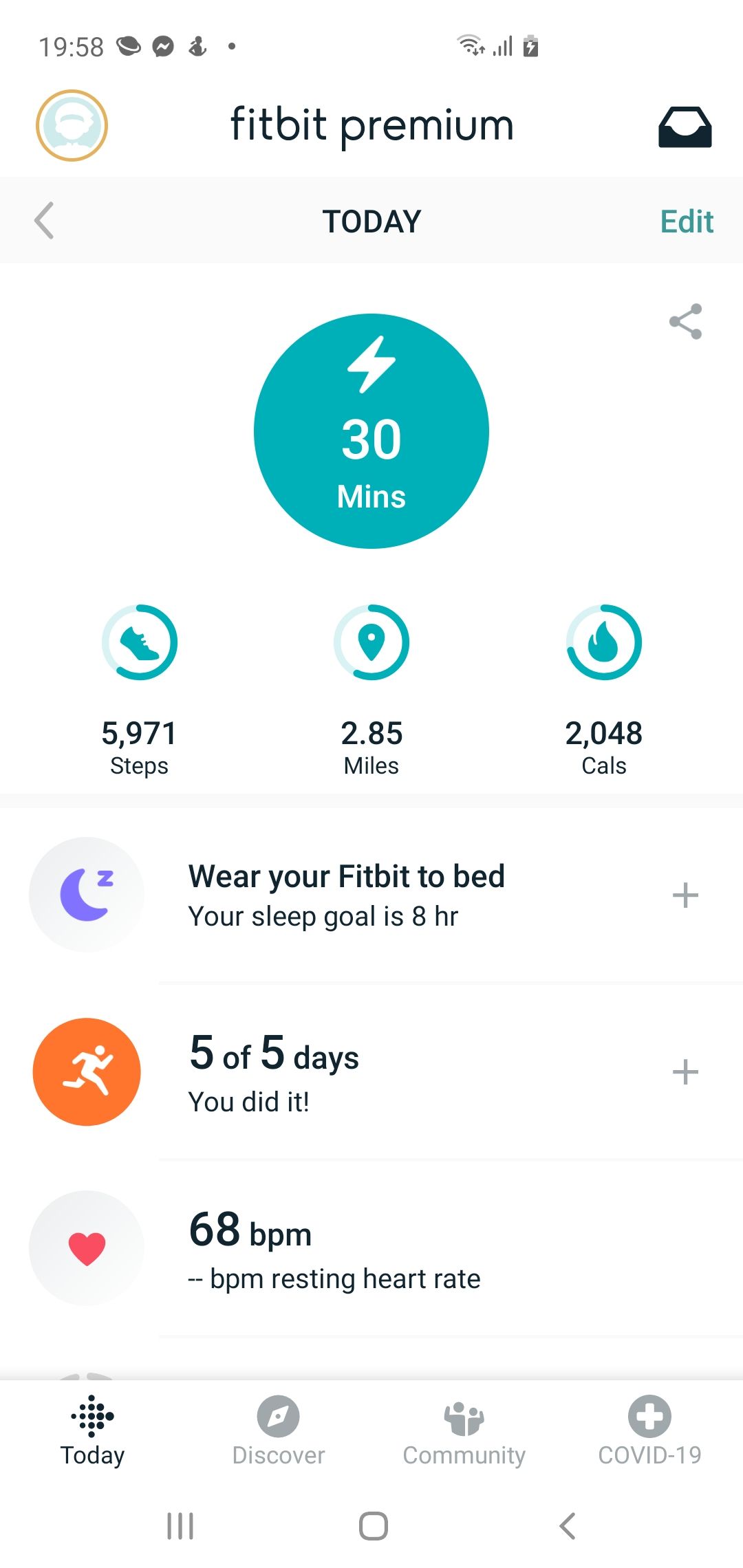Open the 30 active zone minutes circle

pyautogui.click(x=371, y=431)
